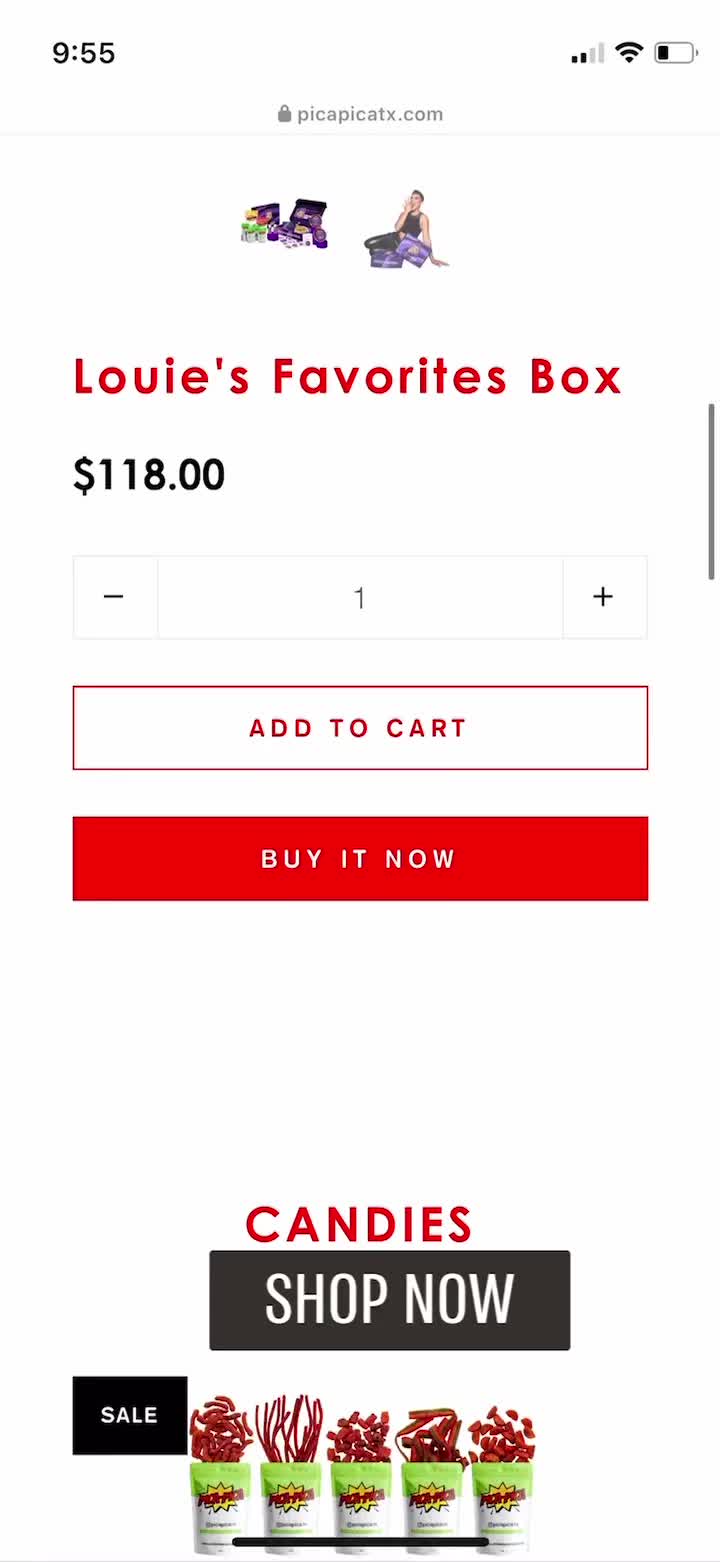View the thumbnail of person with boxes
This screenshot has width=720, height=1562.
tap(407, 229)
